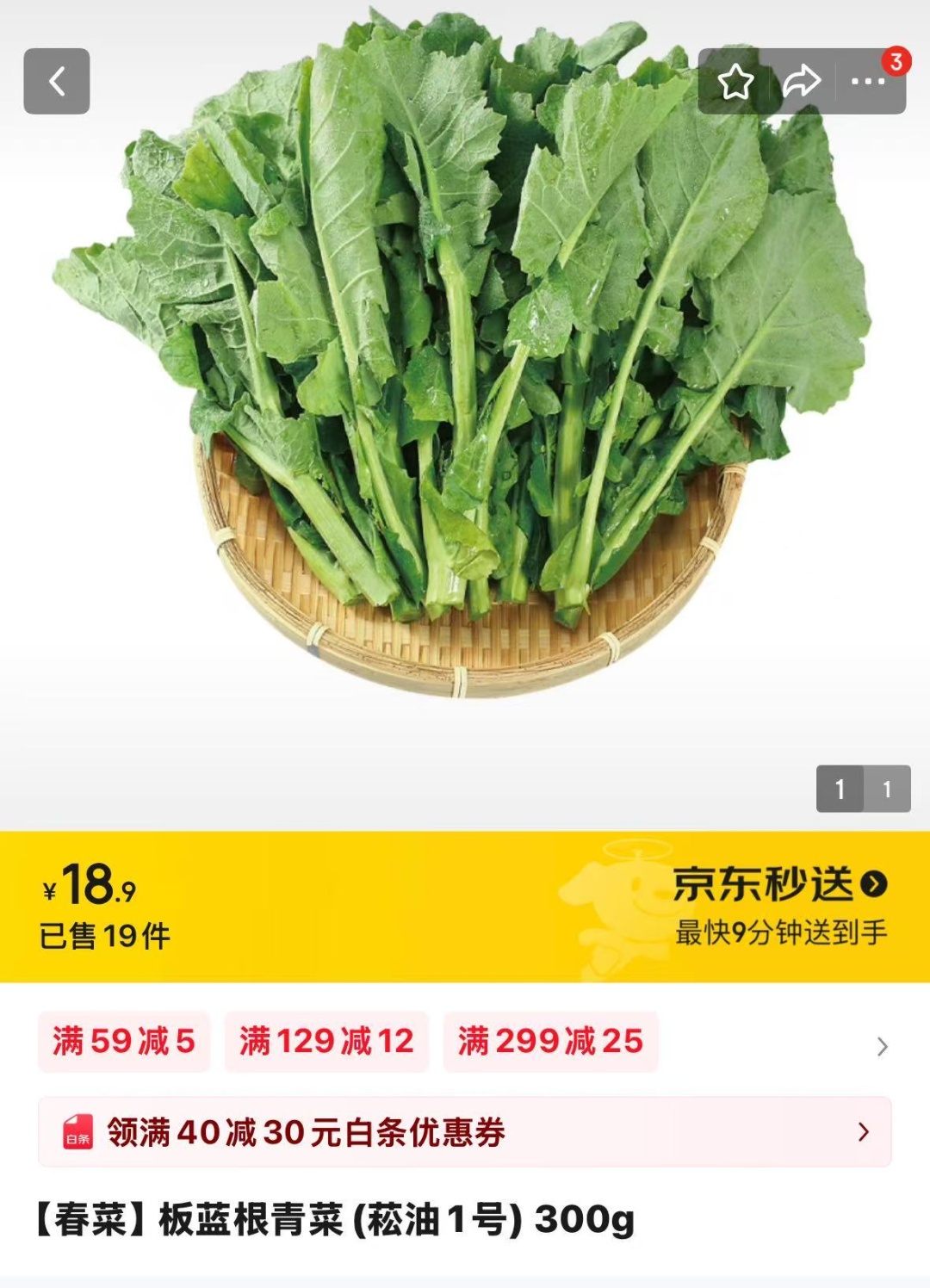Select the 满129减12 coupon
This screenshot has width=930, height=1288.
(x=325, y=1041)
